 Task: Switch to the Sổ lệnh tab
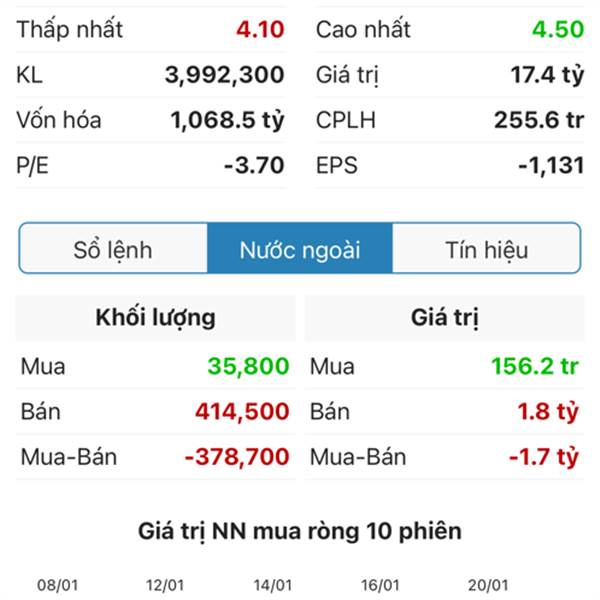(x=113, y=249)
